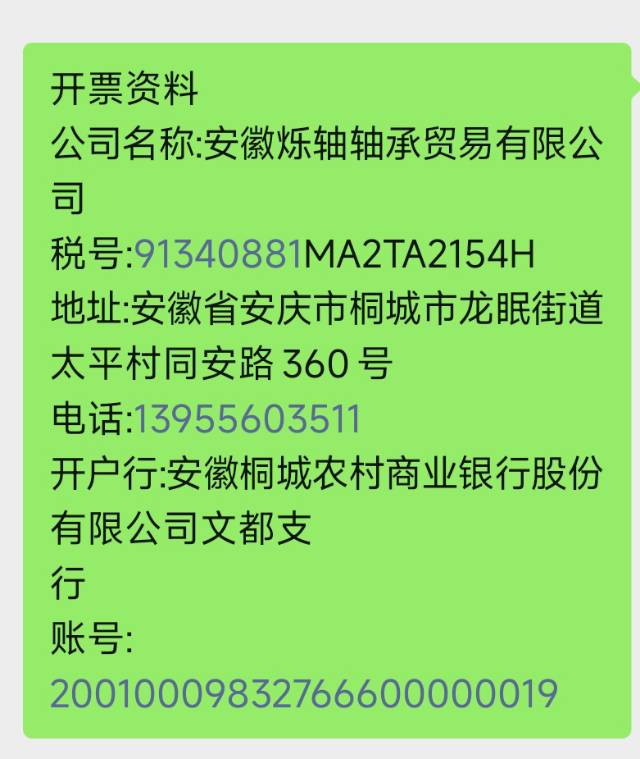Viewport: 640px width, 759px height.
Task: Tap the highlighted tax number 91340881
Action: tap(218, 256)
